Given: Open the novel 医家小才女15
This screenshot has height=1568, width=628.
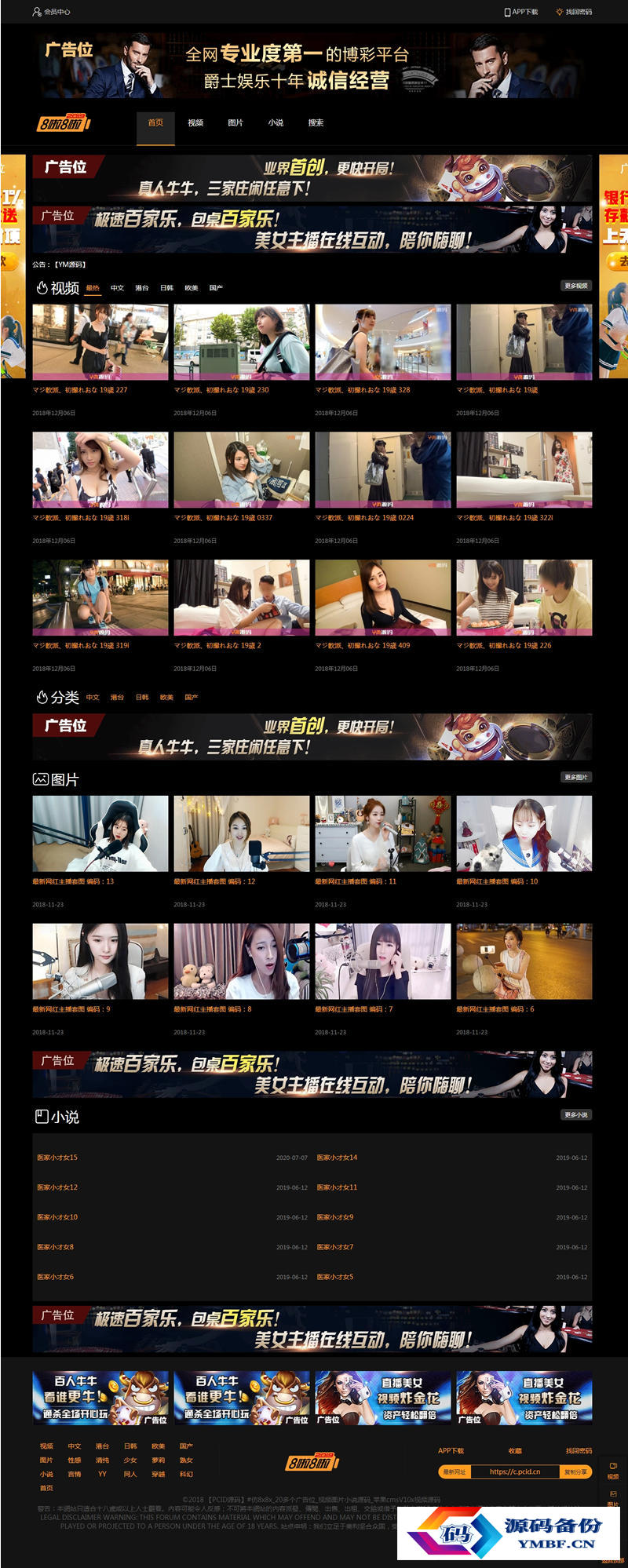Looking at the screenshot, I should [57, 1158].
